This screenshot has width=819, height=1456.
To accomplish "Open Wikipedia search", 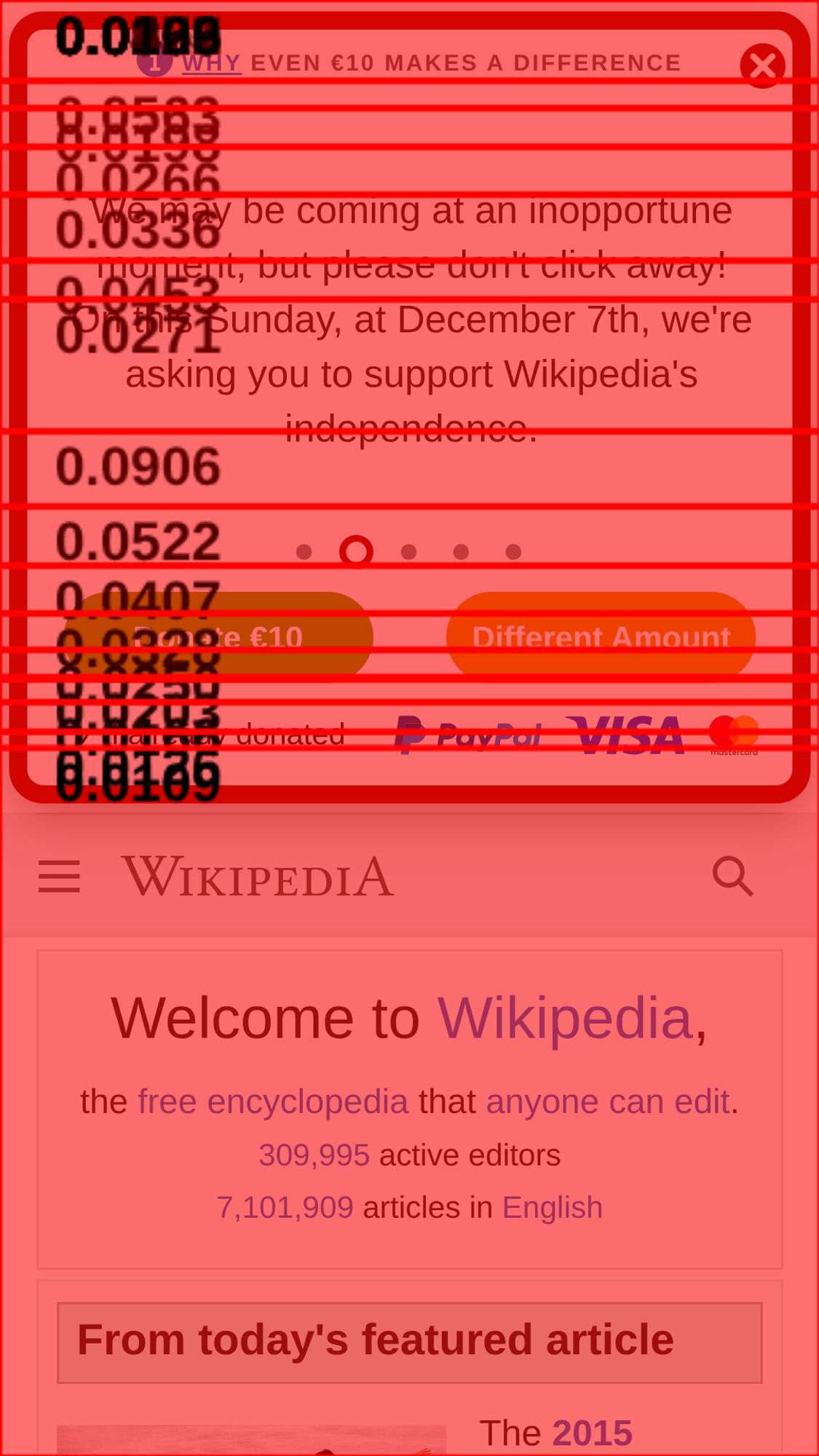I will (x=732, y=876).
